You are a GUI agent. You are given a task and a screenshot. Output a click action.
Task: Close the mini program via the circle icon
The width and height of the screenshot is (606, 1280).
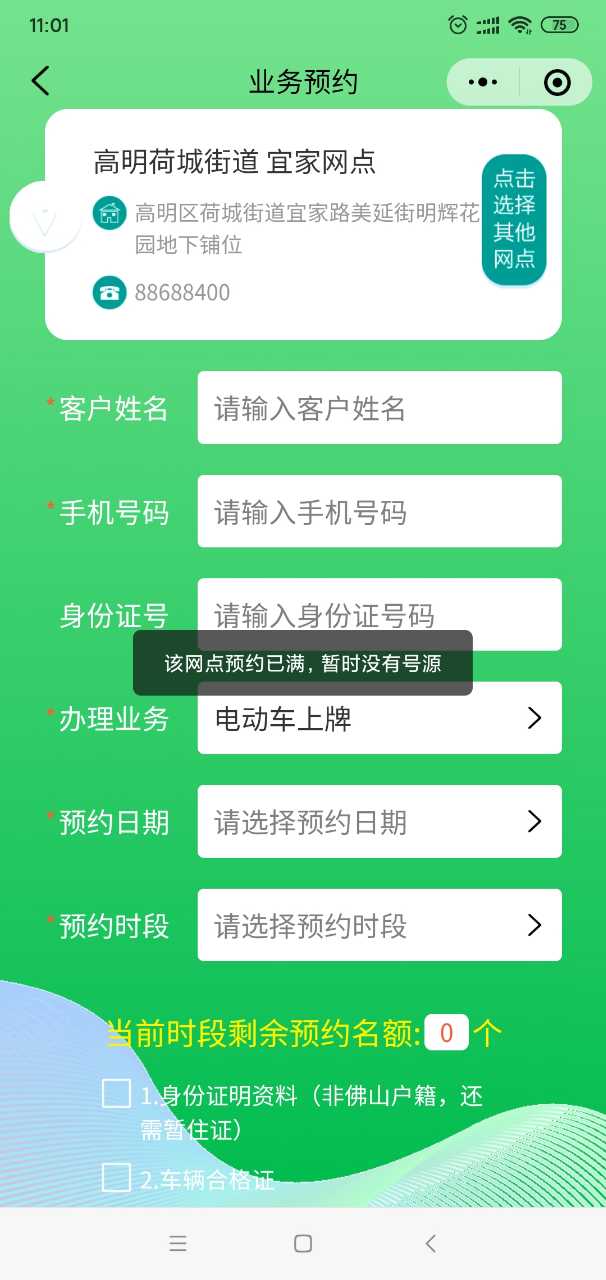point(557,82)
